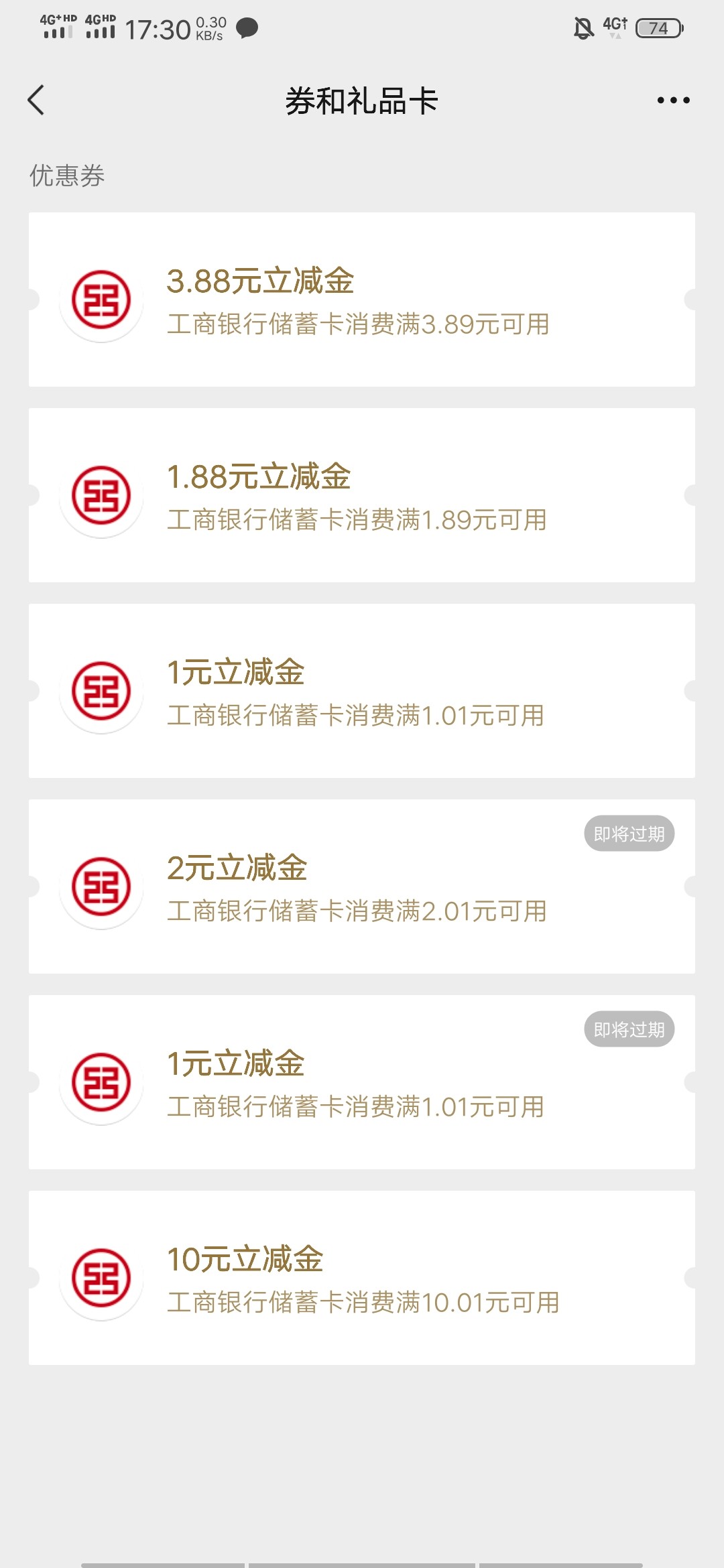Open the 3.88元立减金 coupon
Screen dimensions: 724x1568
click(362, 300)
